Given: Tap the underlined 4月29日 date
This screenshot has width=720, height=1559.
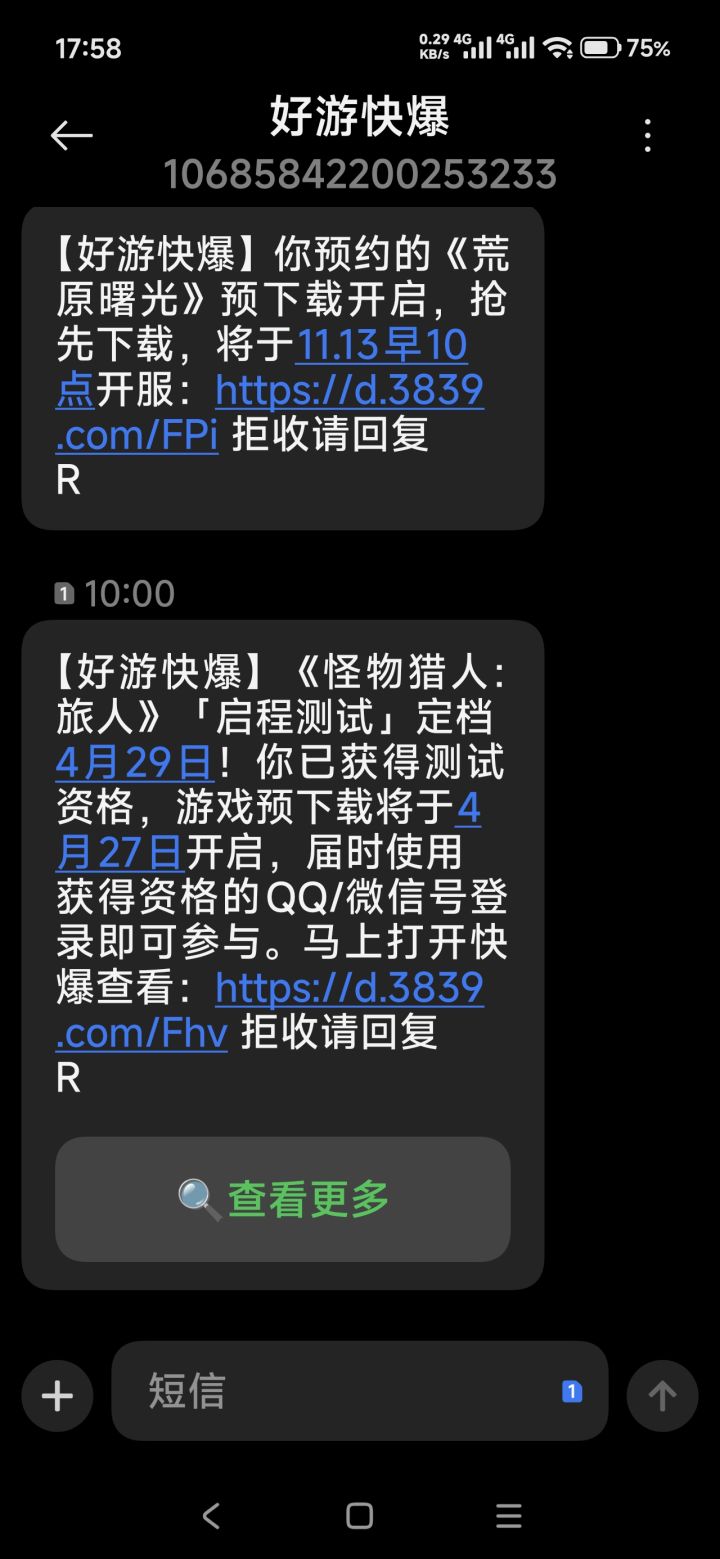Looking at the screenshot, I should click(134, 763).
